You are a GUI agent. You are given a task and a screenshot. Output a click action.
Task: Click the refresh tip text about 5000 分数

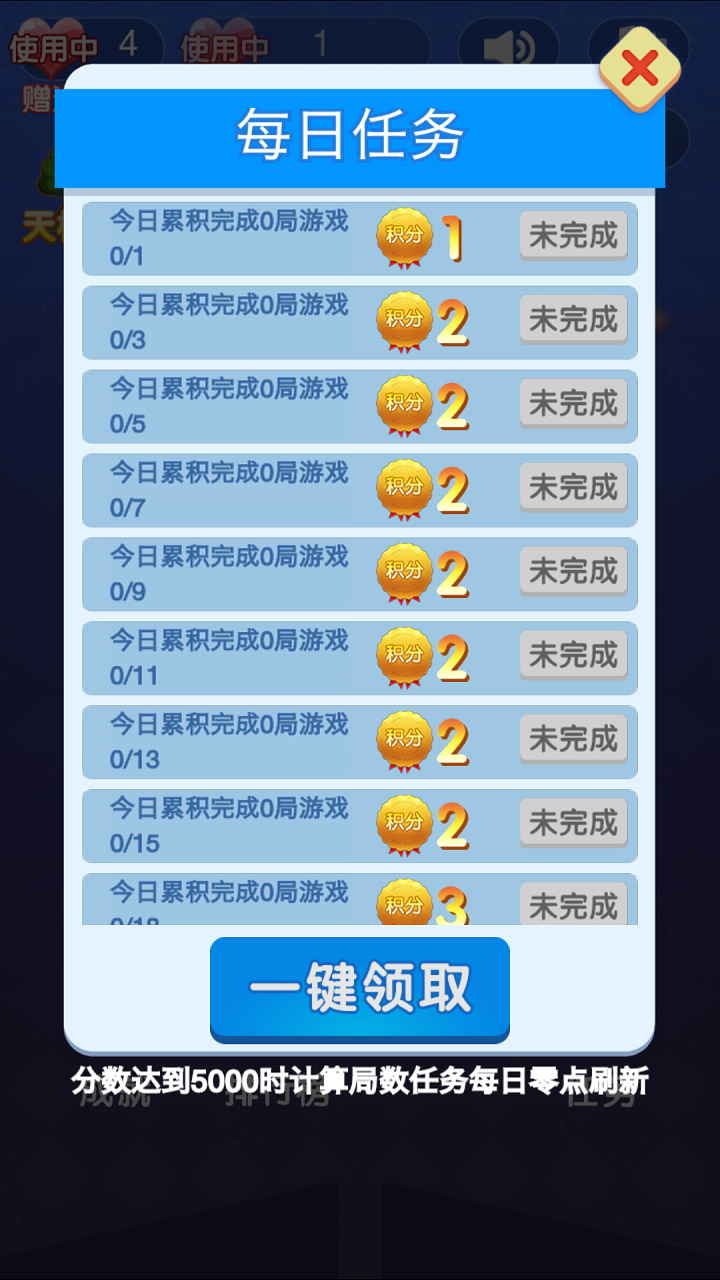[x=360, y=1077]
